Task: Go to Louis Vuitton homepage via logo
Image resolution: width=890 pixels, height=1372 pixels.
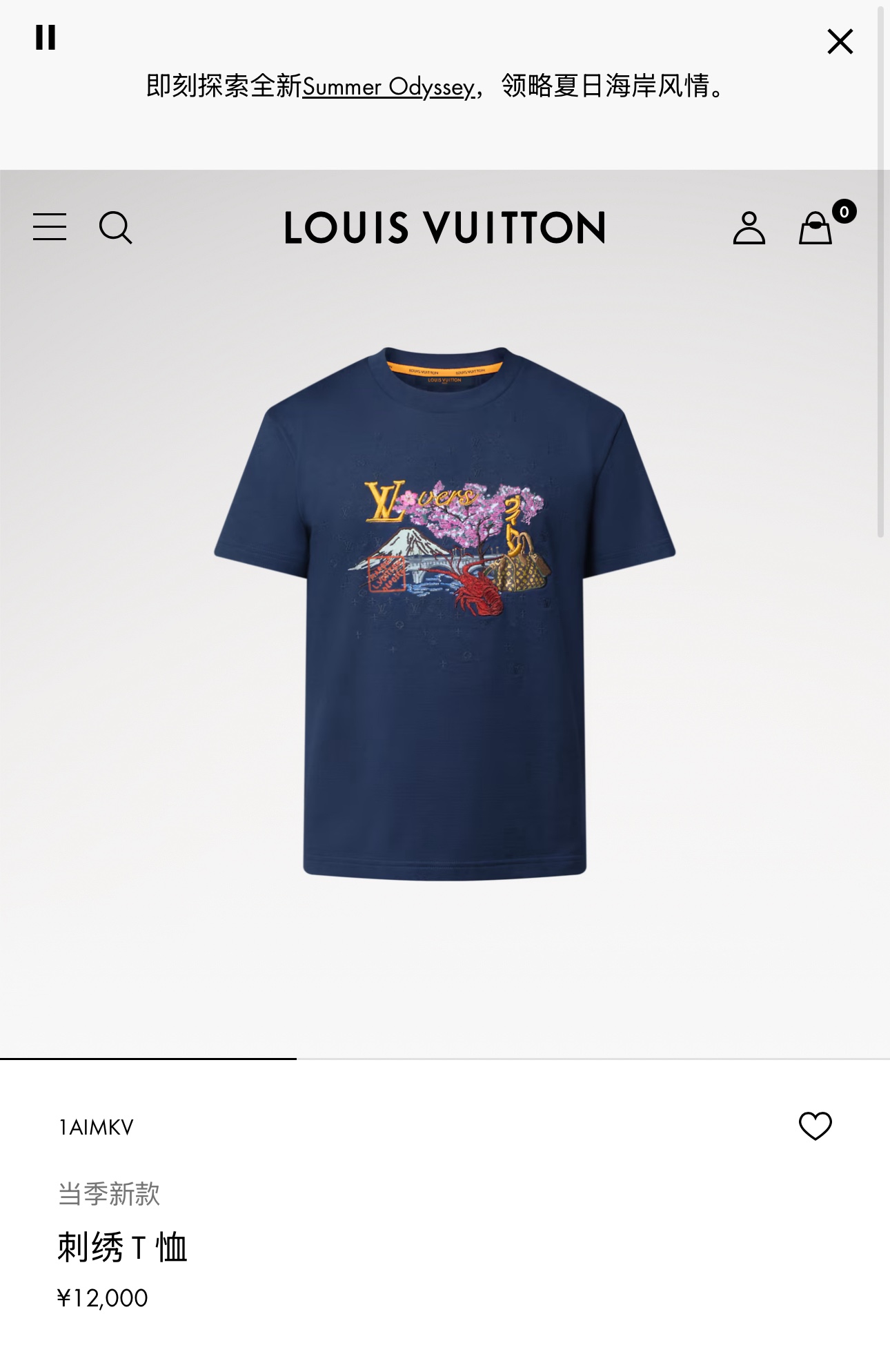Action: click(445, 228)
